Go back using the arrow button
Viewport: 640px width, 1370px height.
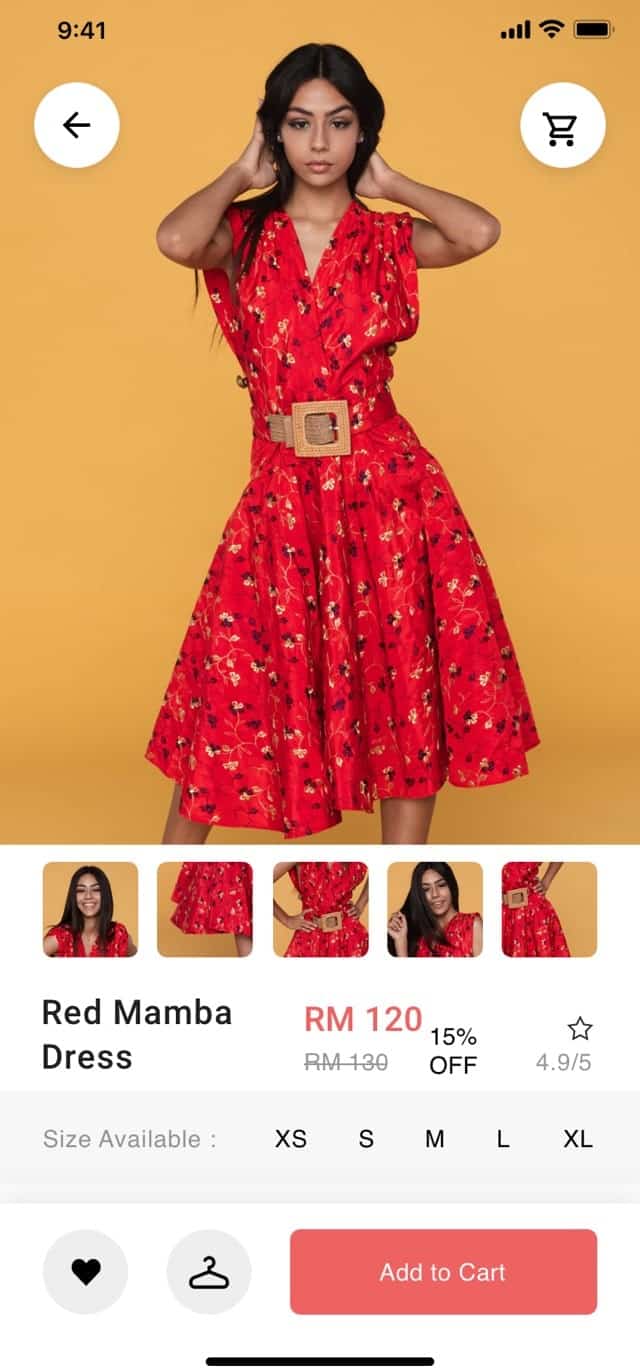click(x=77, y=125)
